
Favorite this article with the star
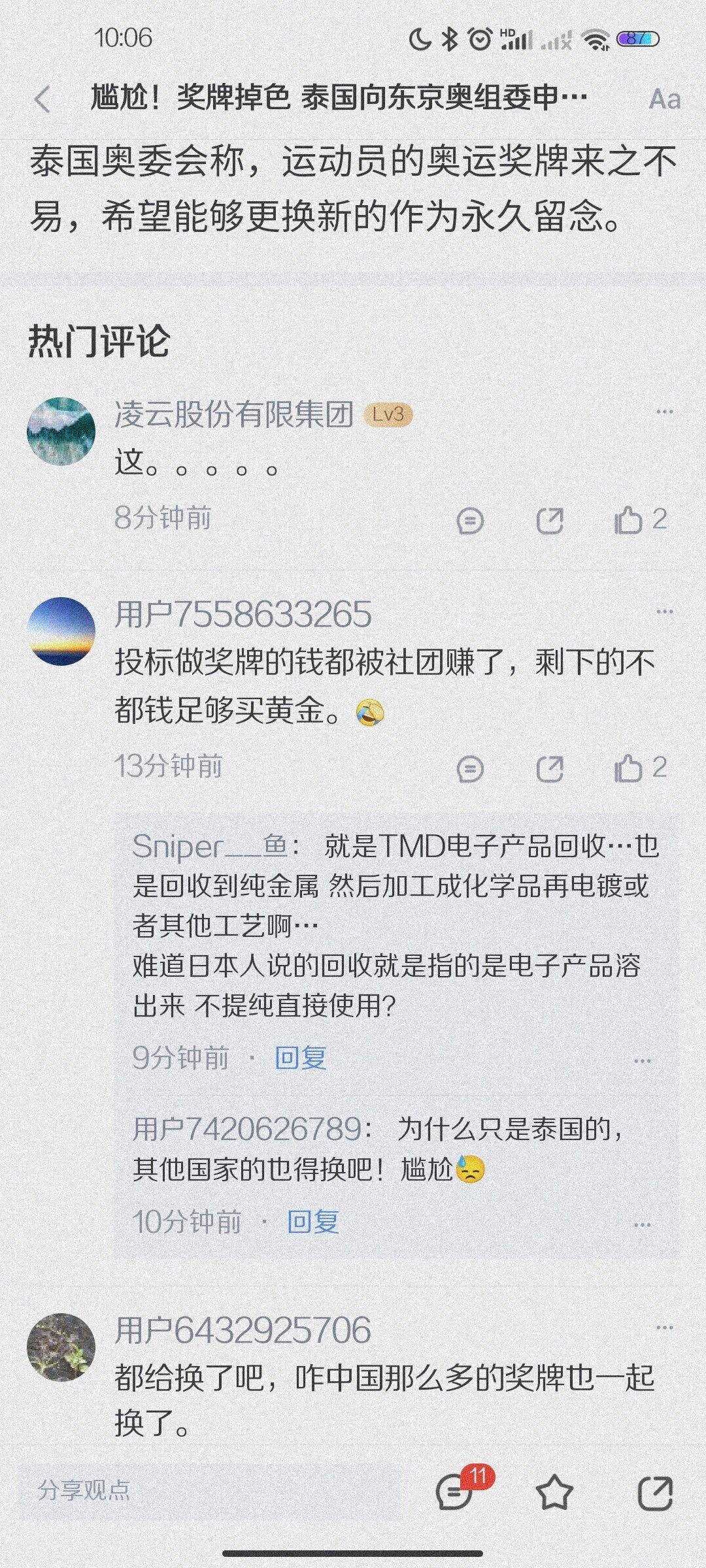pyautogui.click(x=554, y=1492)
